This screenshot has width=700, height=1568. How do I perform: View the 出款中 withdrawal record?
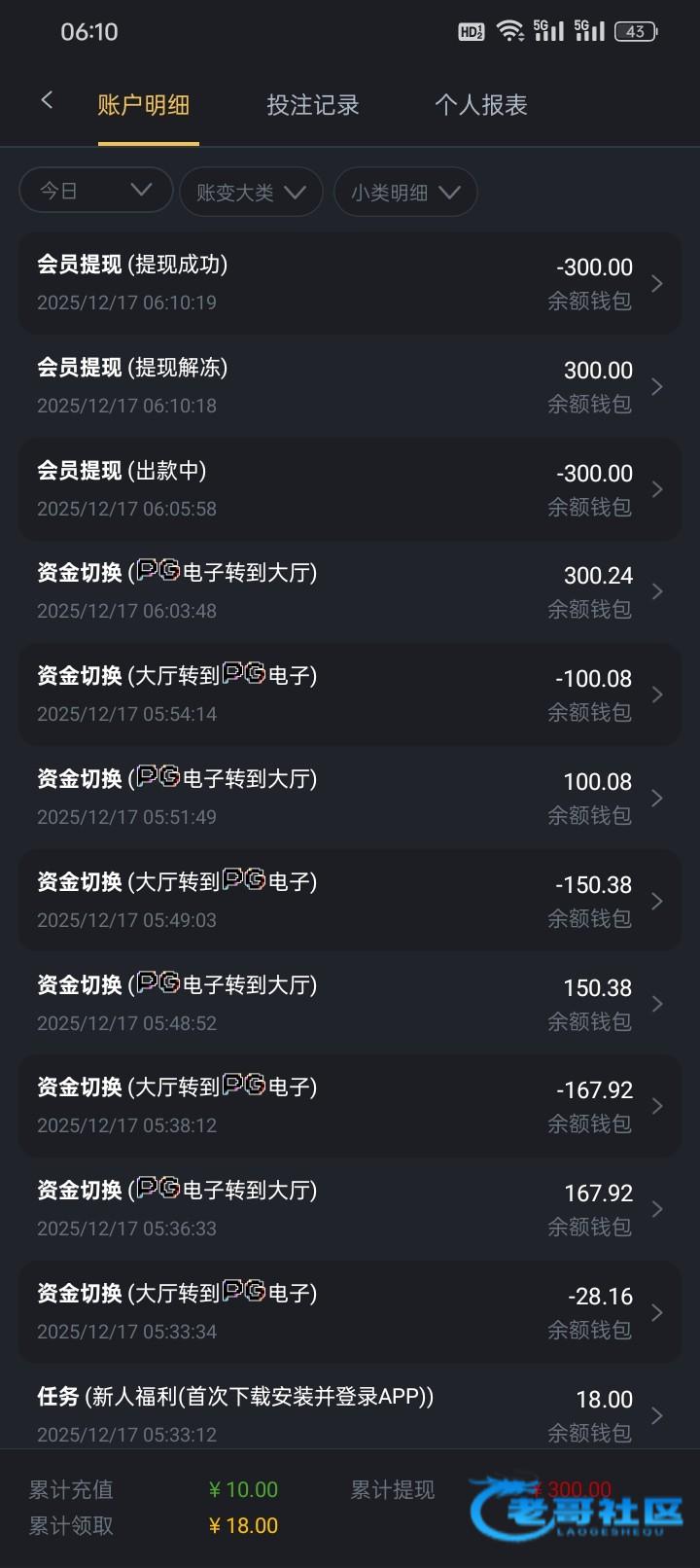(x=349, y=489)
